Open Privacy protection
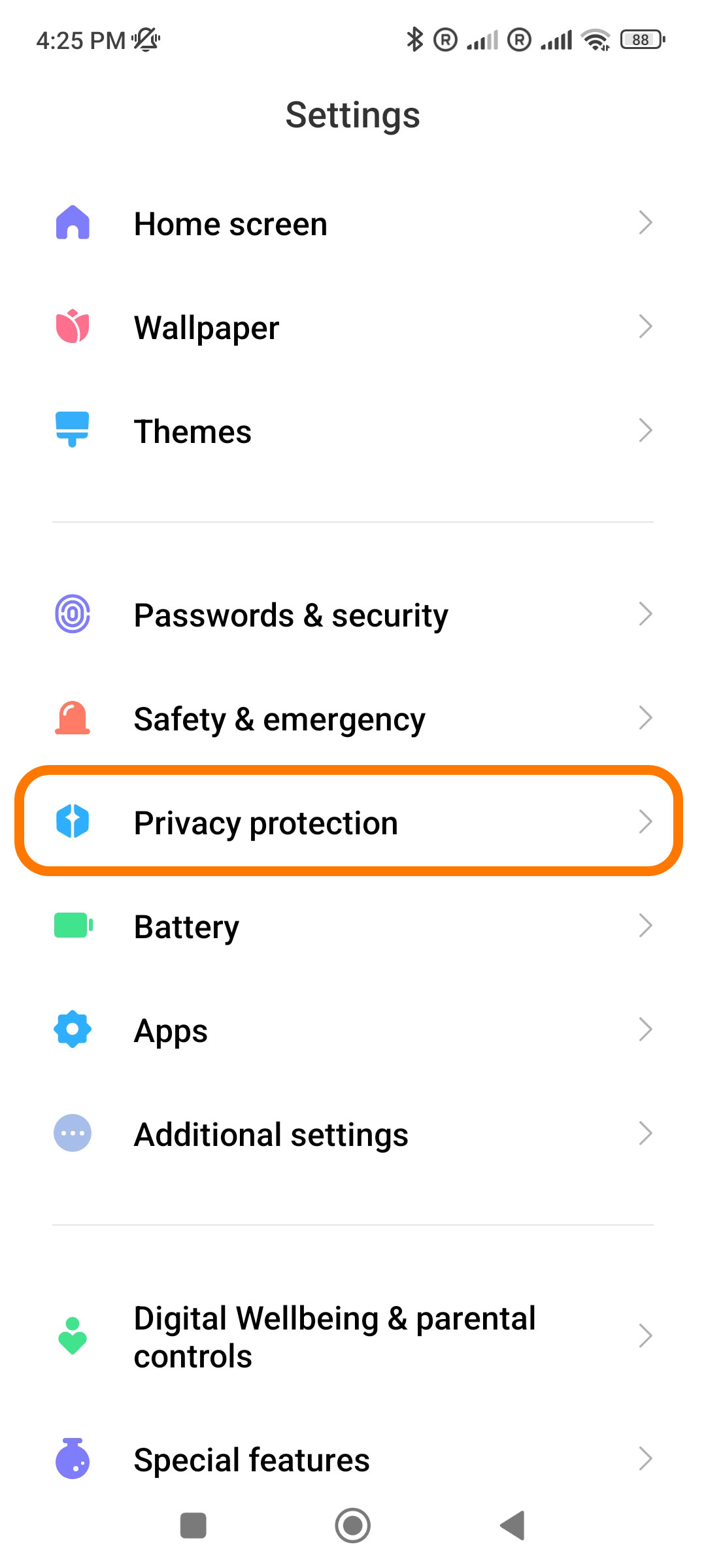The height and width of the screenshot is (1568, 706). coord(353,823)
